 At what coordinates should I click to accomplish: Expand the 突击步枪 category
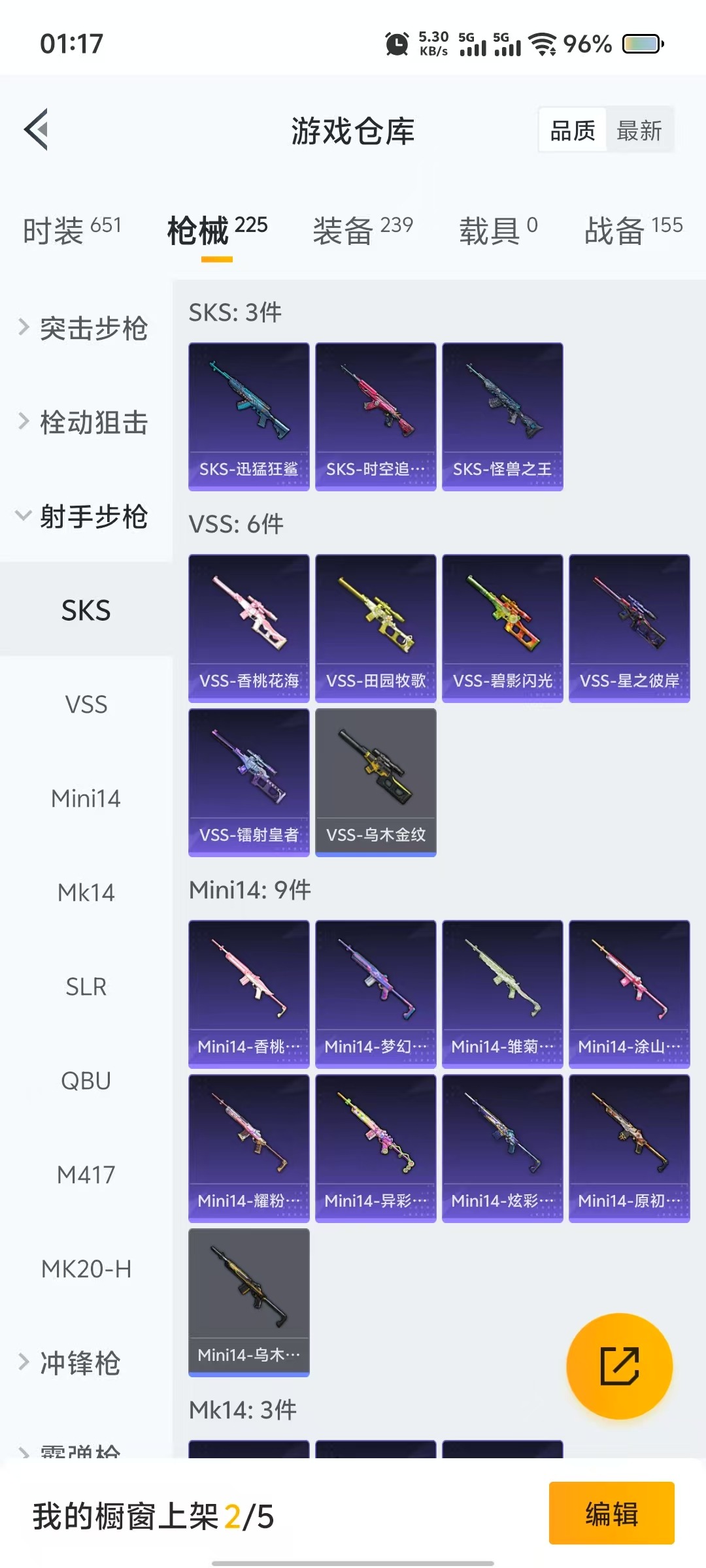pos(85,328)
